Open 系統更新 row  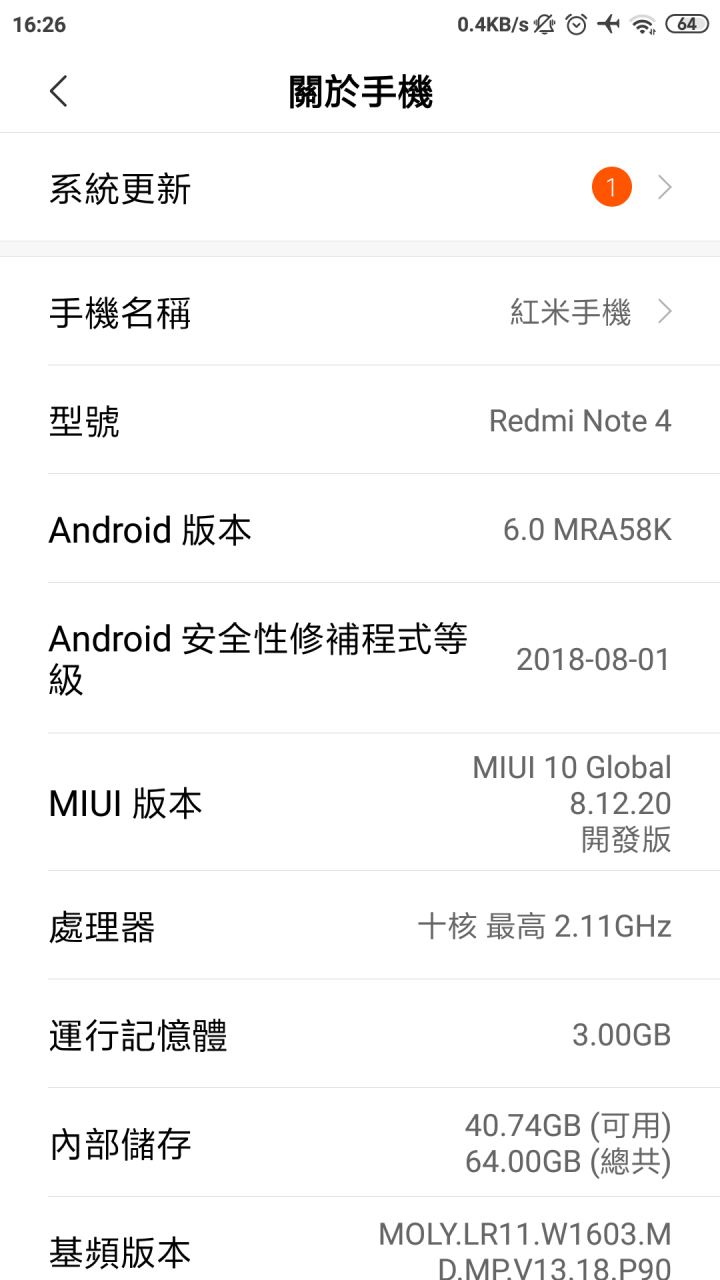pos(360,188)
